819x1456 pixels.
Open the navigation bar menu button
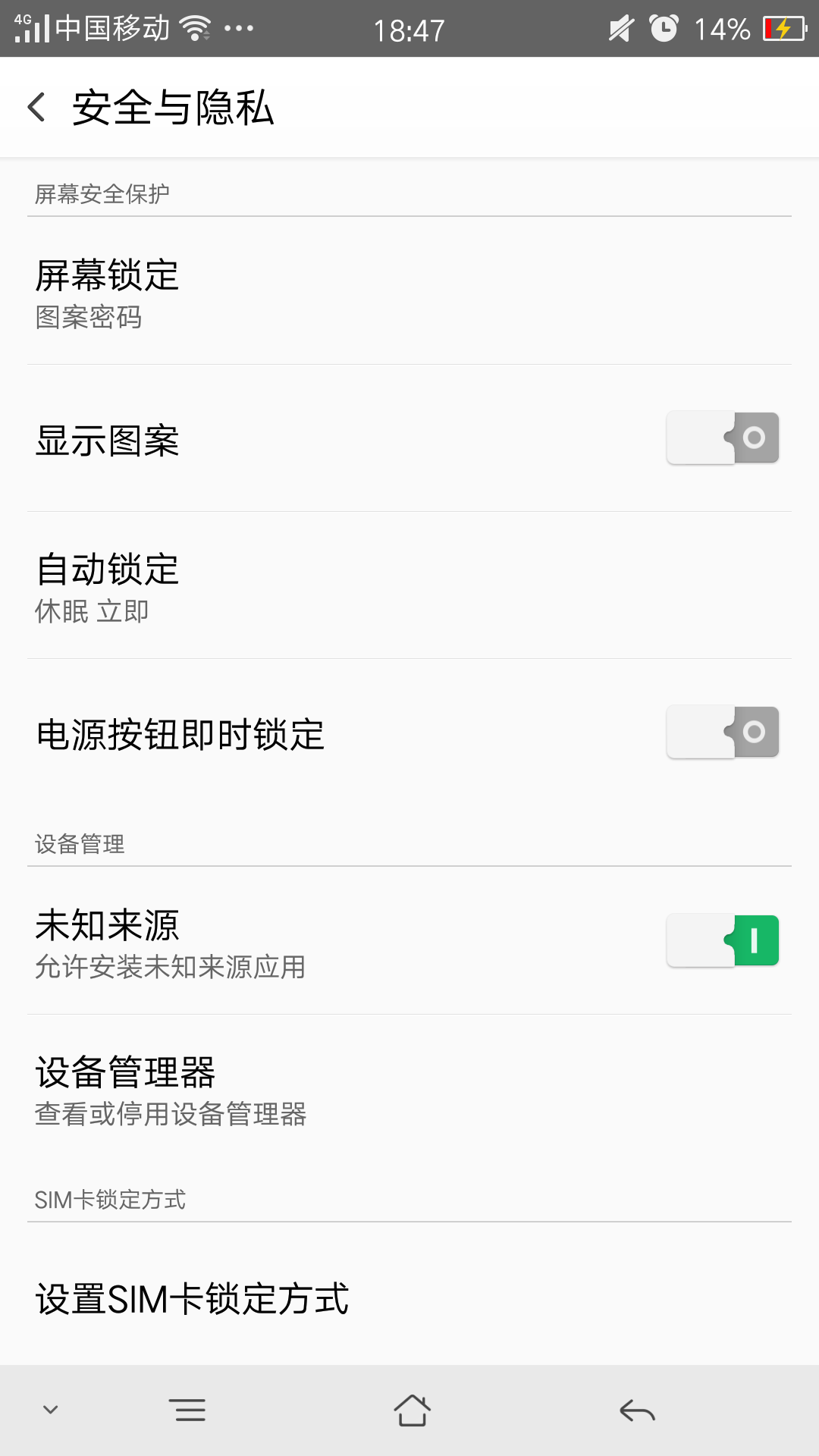pos(187,1410)
